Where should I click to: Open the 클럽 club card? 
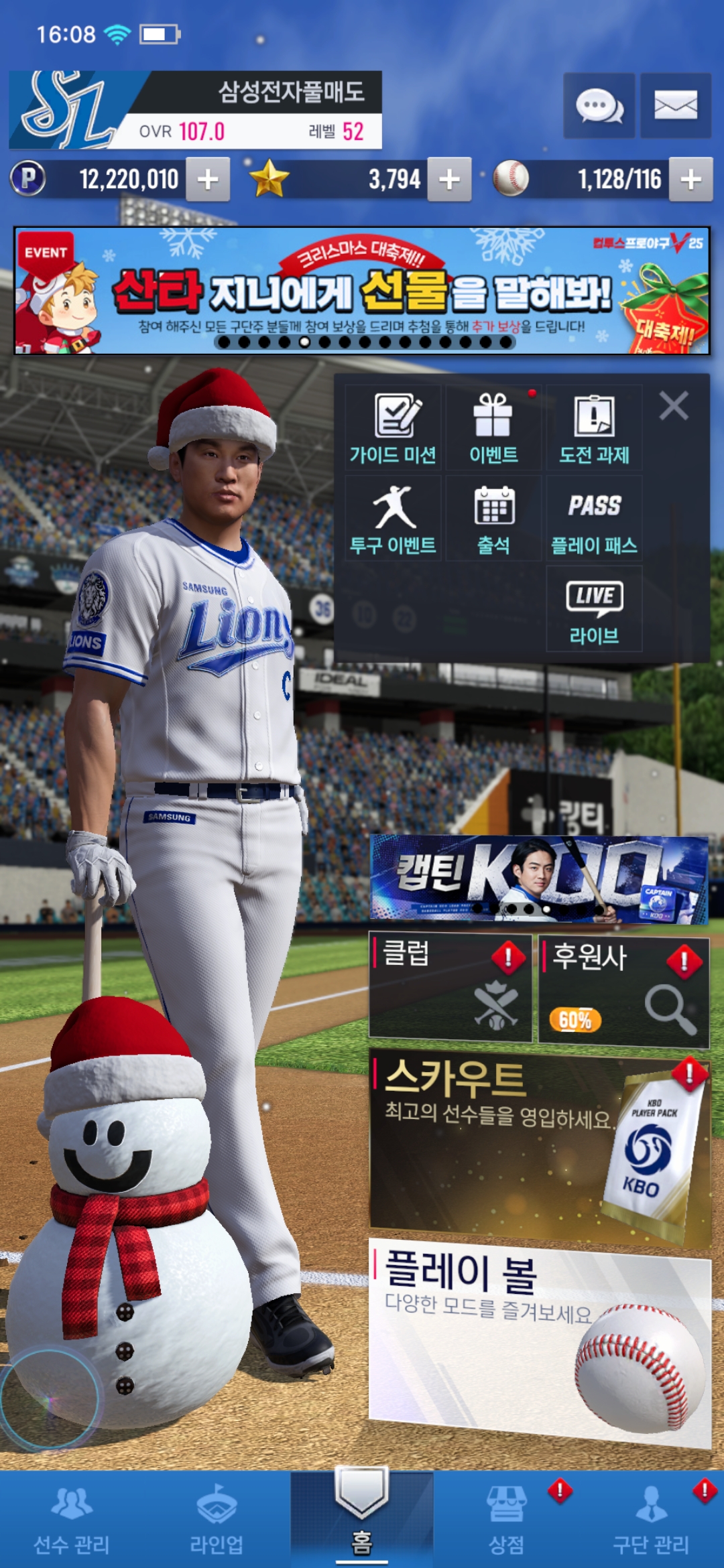tap(450, 988)
